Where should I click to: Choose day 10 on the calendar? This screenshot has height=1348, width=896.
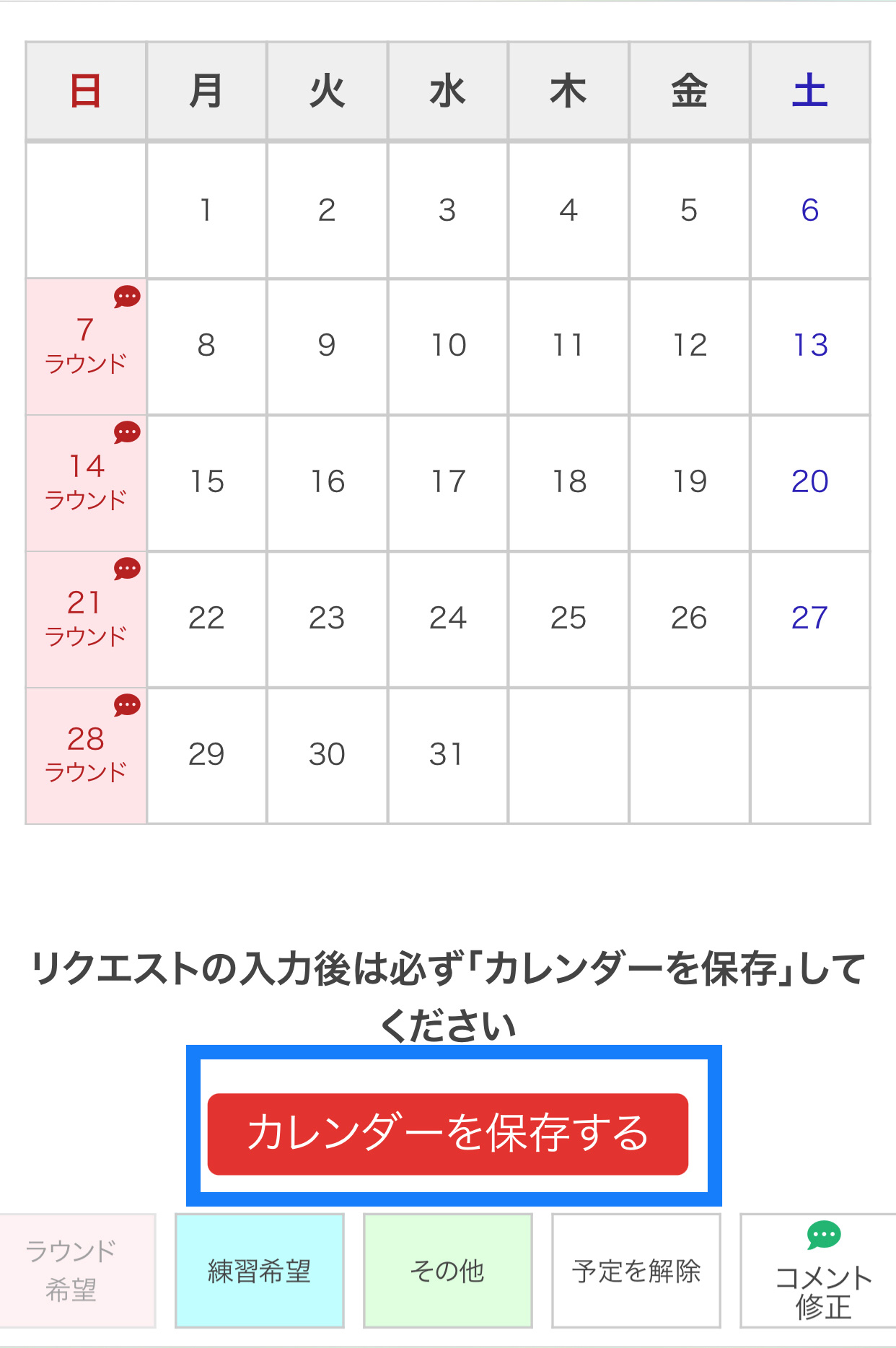click(x=448, y=346)
